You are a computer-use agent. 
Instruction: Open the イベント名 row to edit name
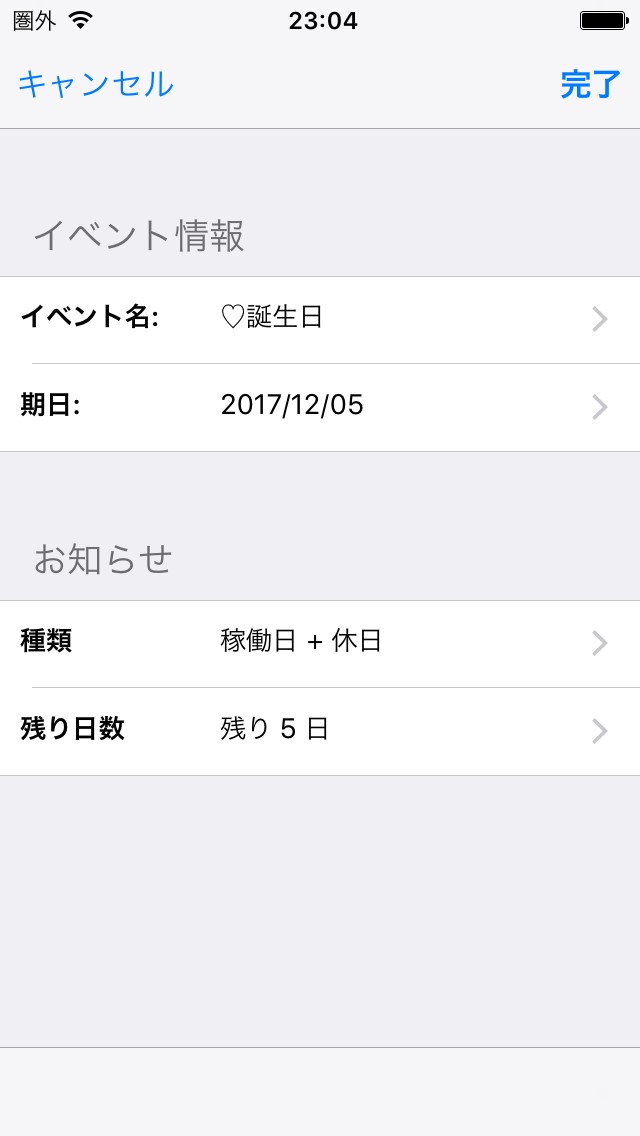tap(320, 319)
